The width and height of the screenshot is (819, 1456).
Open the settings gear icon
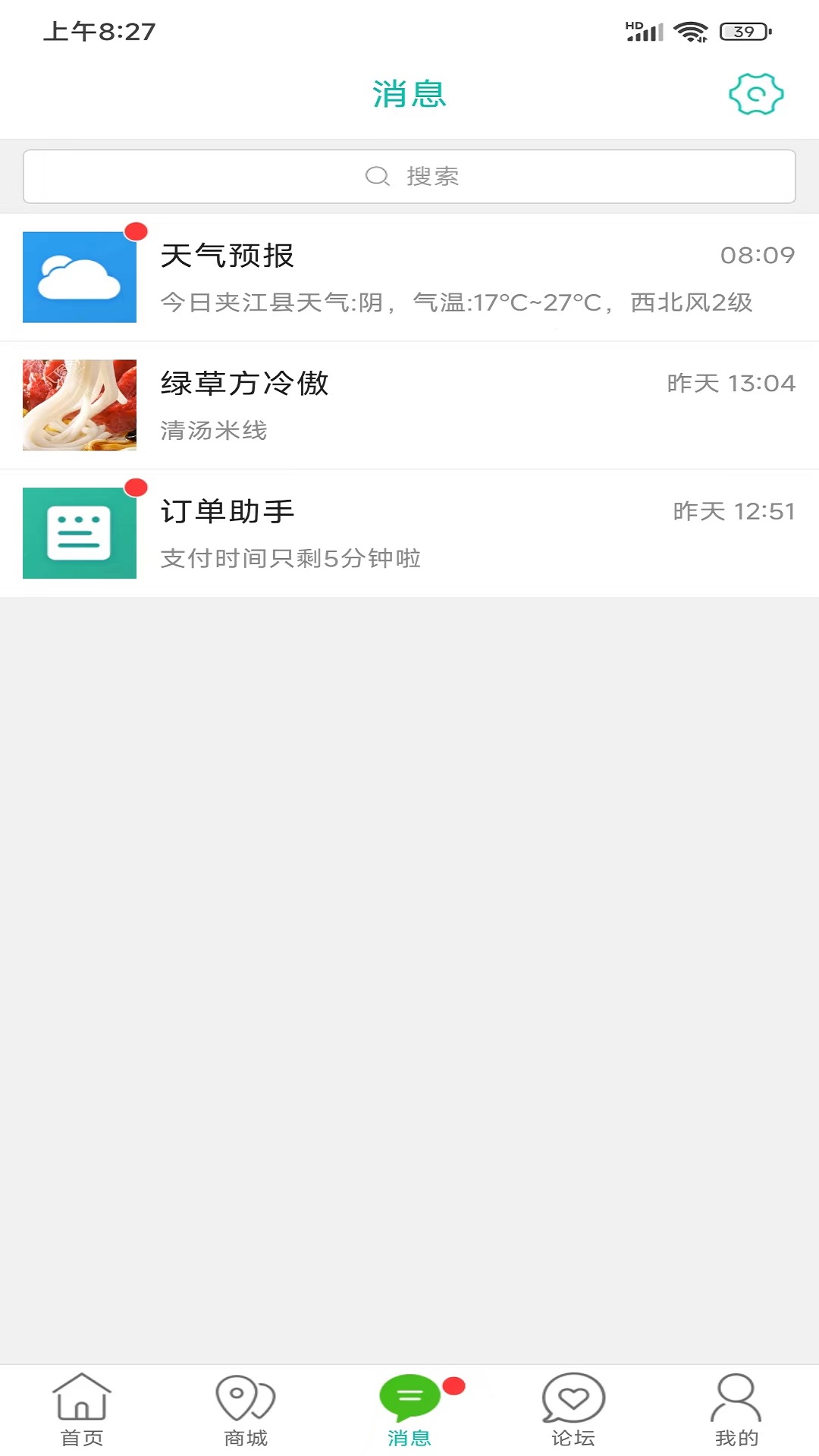[x=754, y=95]
